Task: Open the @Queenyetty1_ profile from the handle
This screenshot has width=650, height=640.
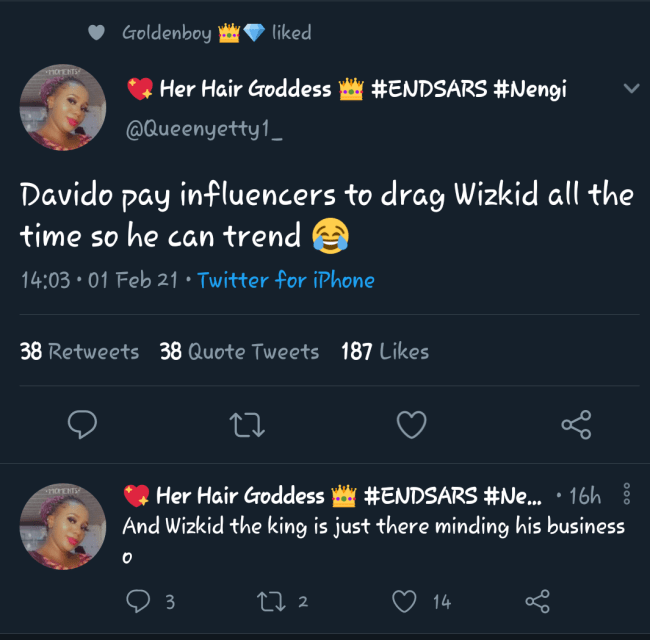Action: [x=205, y=128]
